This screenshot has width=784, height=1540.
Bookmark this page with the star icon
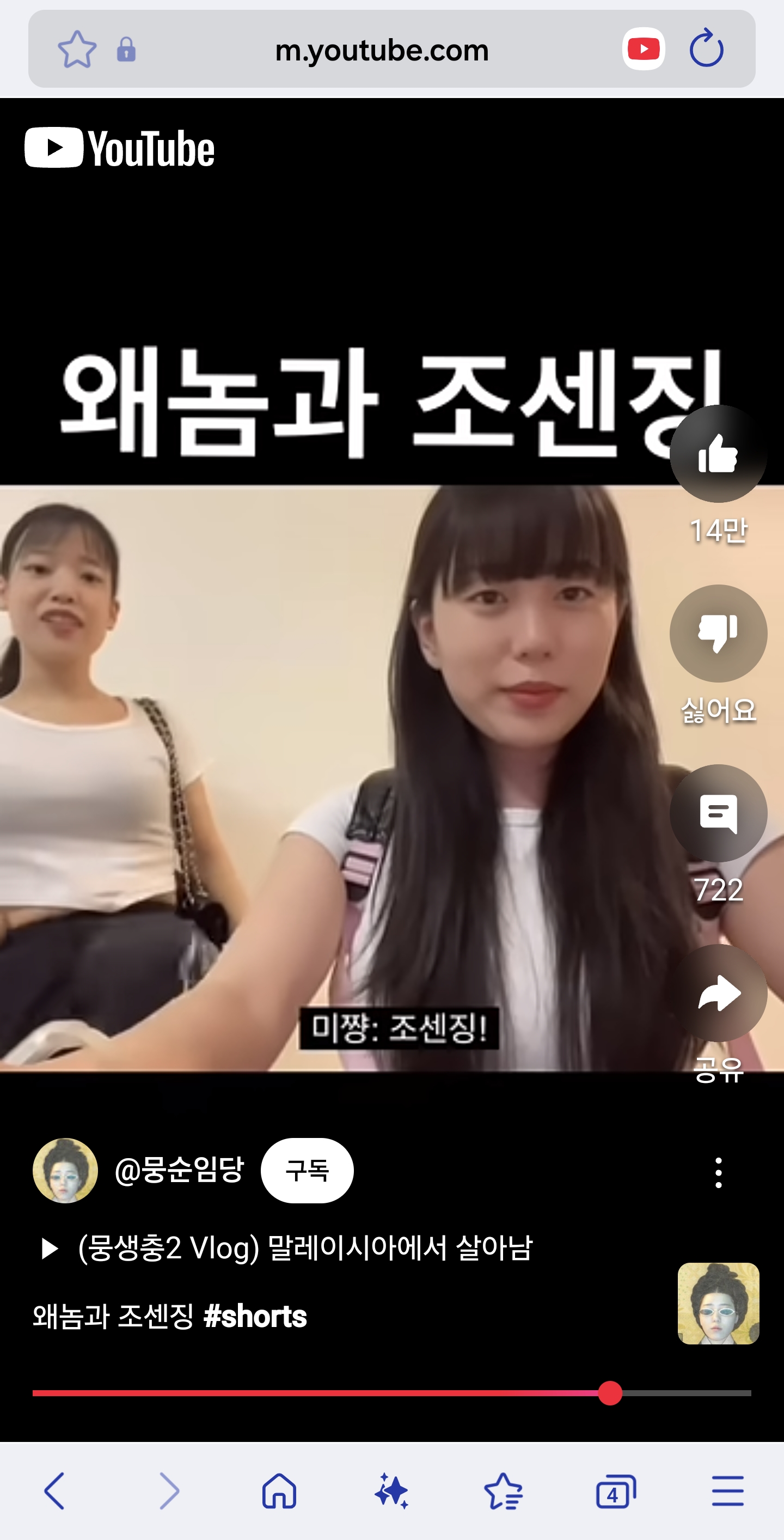[x=76, y=50]
